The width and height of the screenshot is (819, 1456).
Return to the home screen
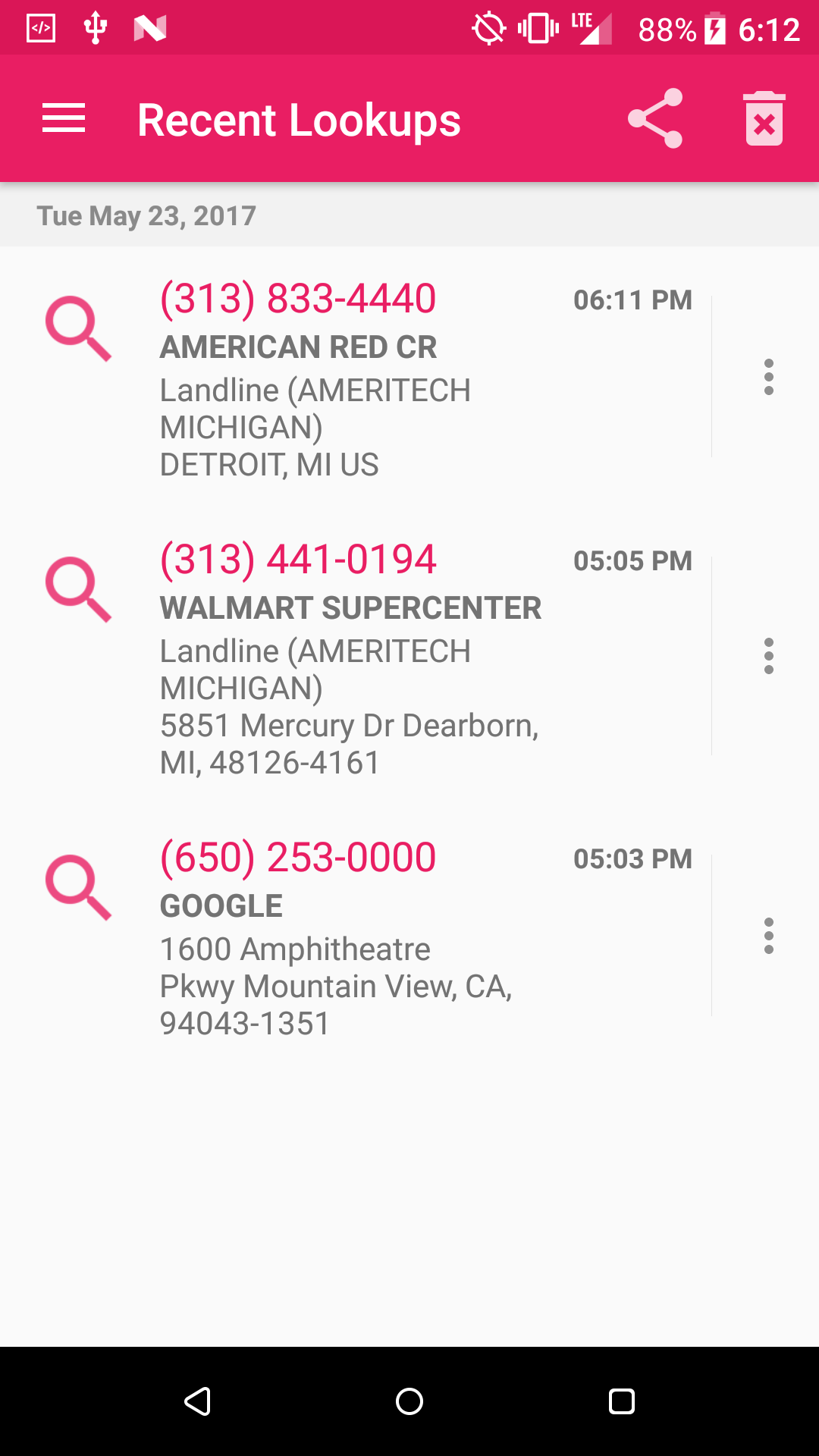pyautogui.click(x=409, y=1401)
